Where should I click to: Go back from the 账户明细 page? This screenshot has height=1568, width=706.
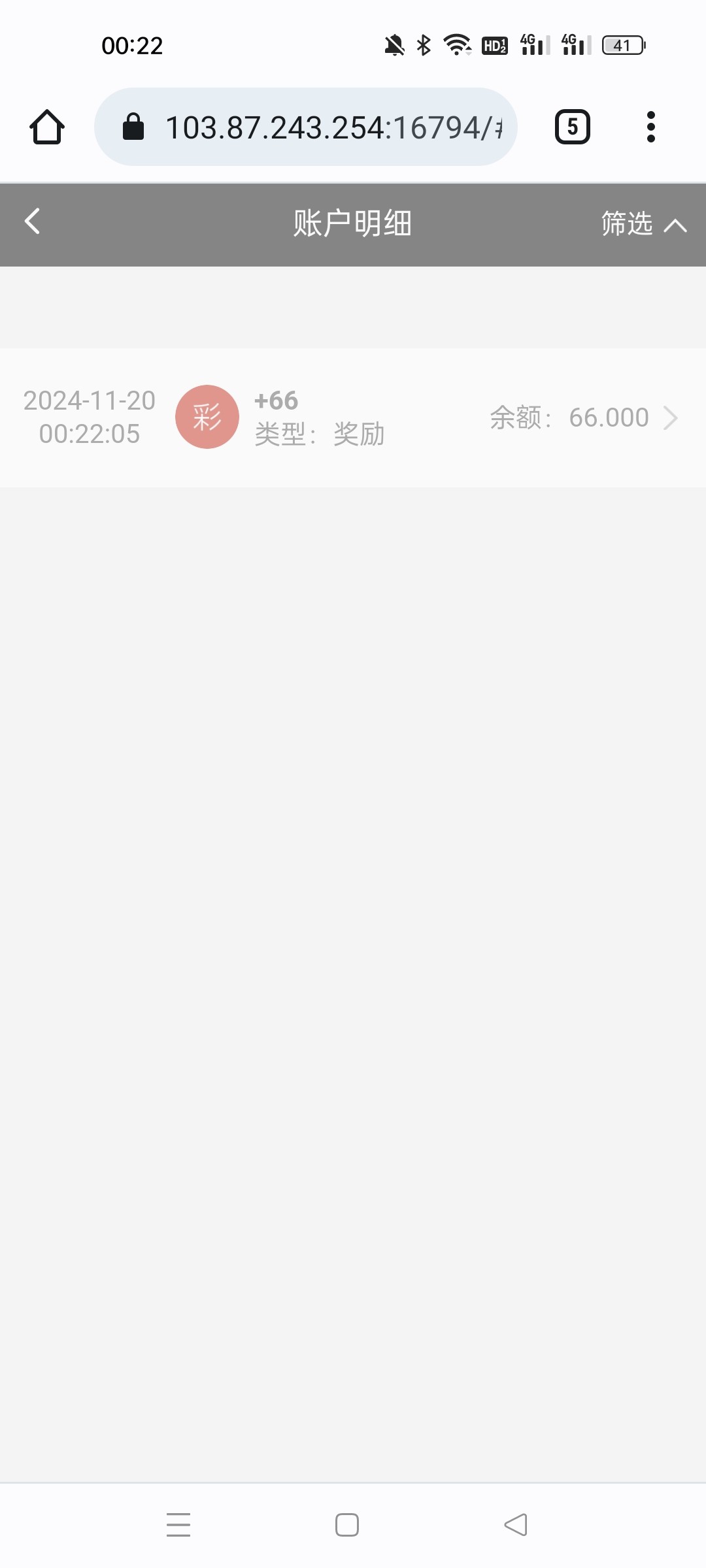[32, 221]
